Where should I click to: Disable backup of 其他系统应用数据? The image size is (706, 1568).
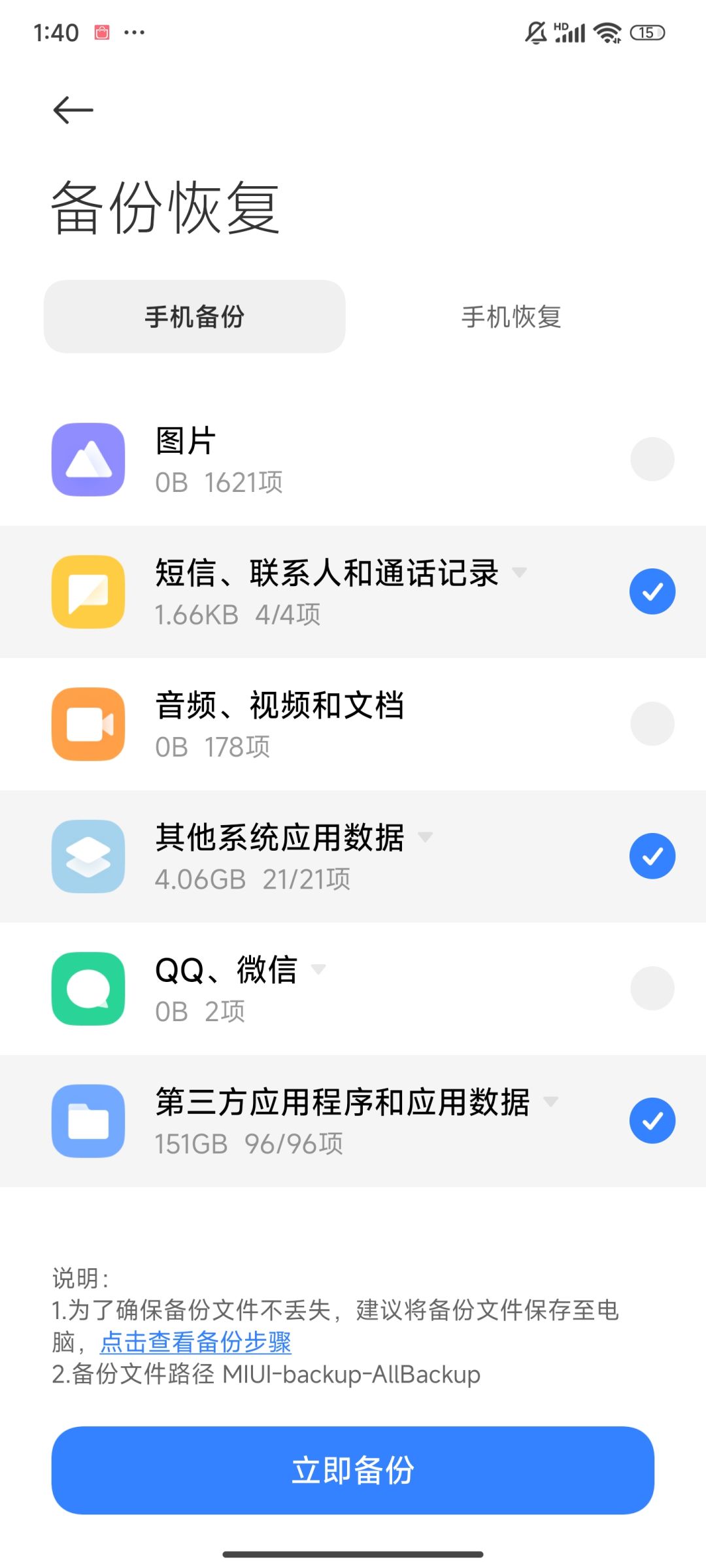(652, 855)
